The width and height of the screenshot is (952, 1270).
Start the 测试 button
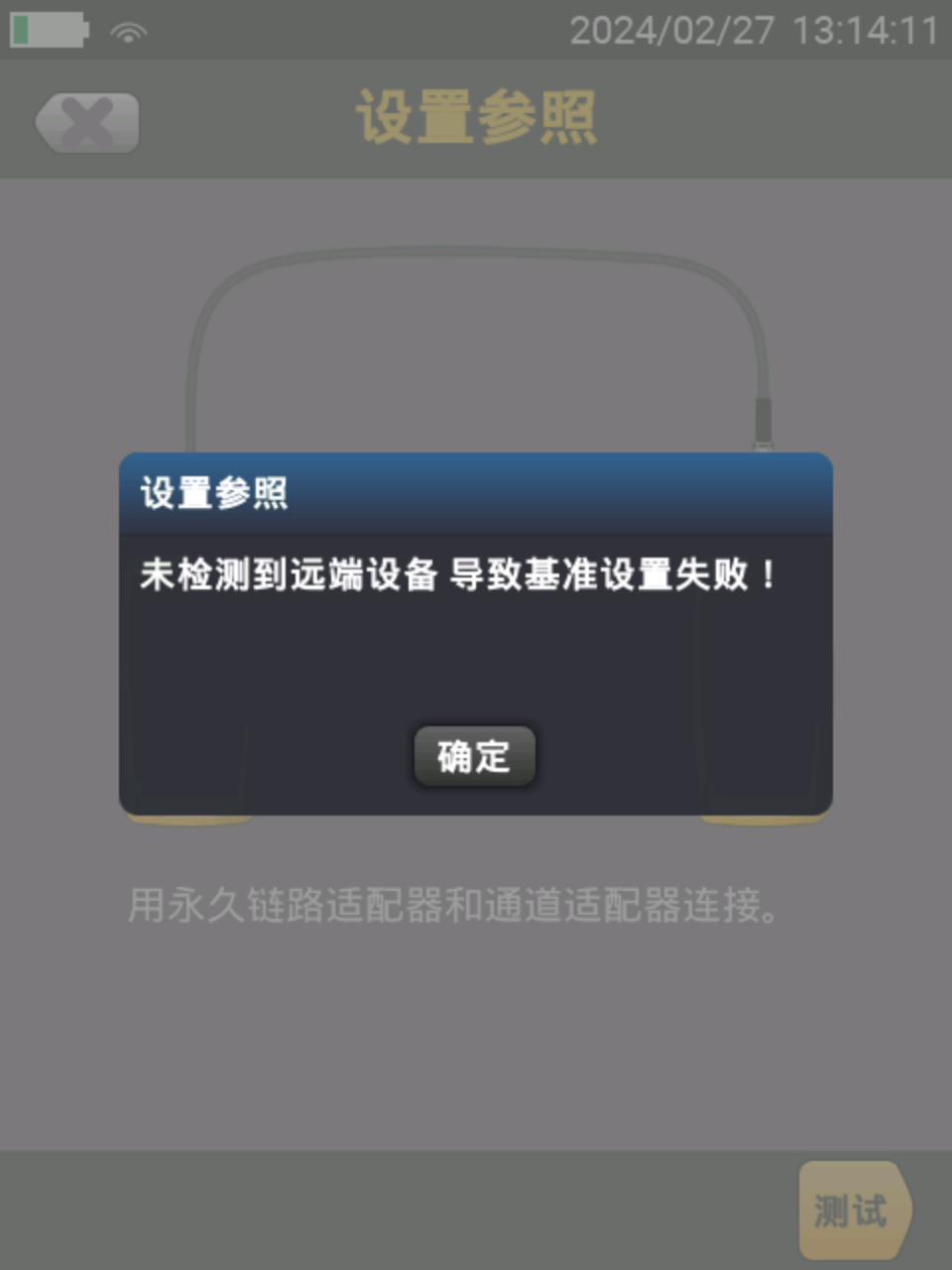click(852, 1210)
